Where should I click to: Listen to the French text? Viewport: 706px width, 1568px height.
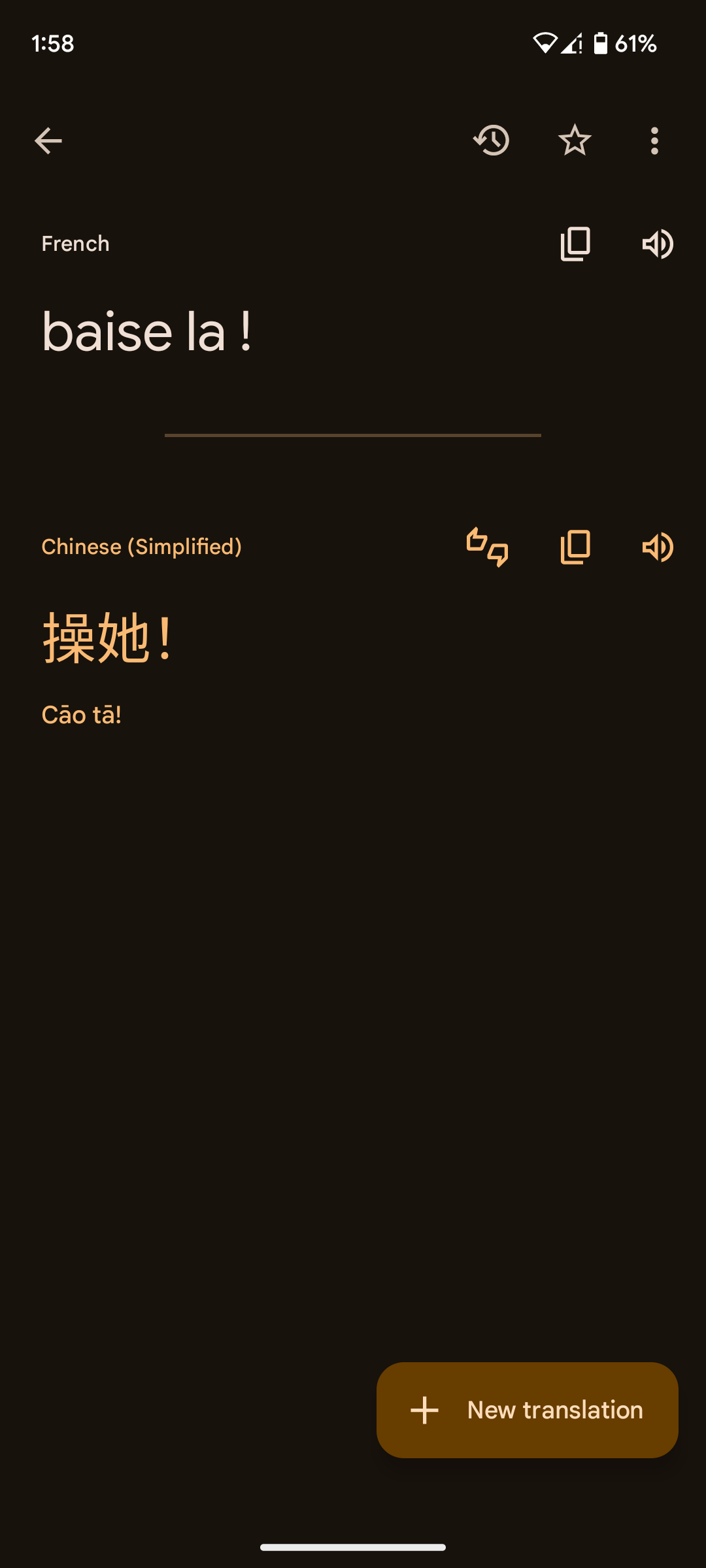tap(658, 244)
